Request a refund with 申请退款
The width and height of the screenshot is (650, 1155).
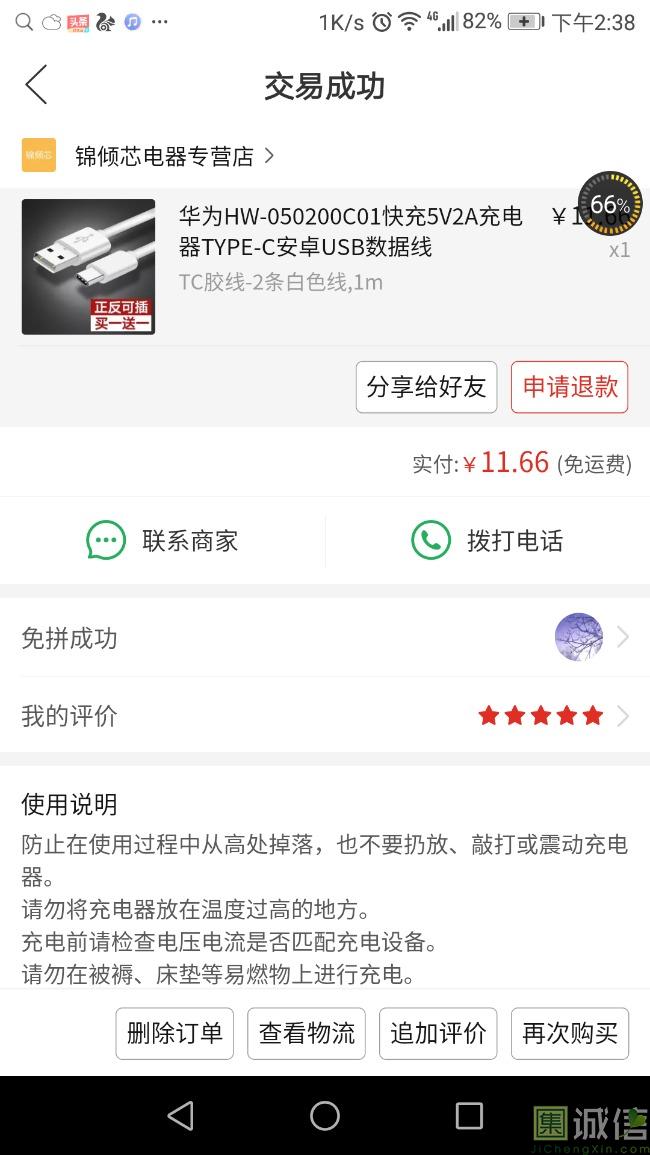(x=569, y=387)
